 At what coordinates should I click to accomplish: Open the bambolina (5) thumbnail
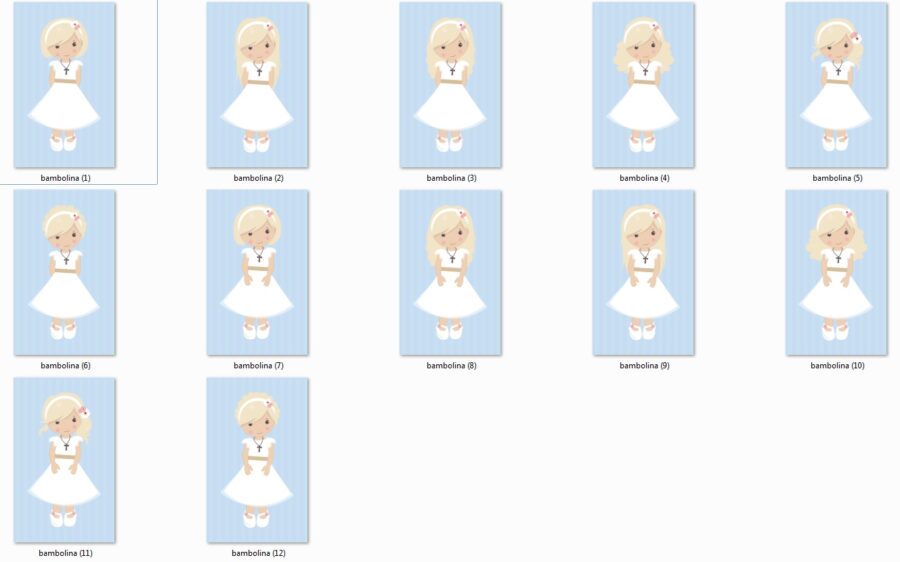[837, 85]
